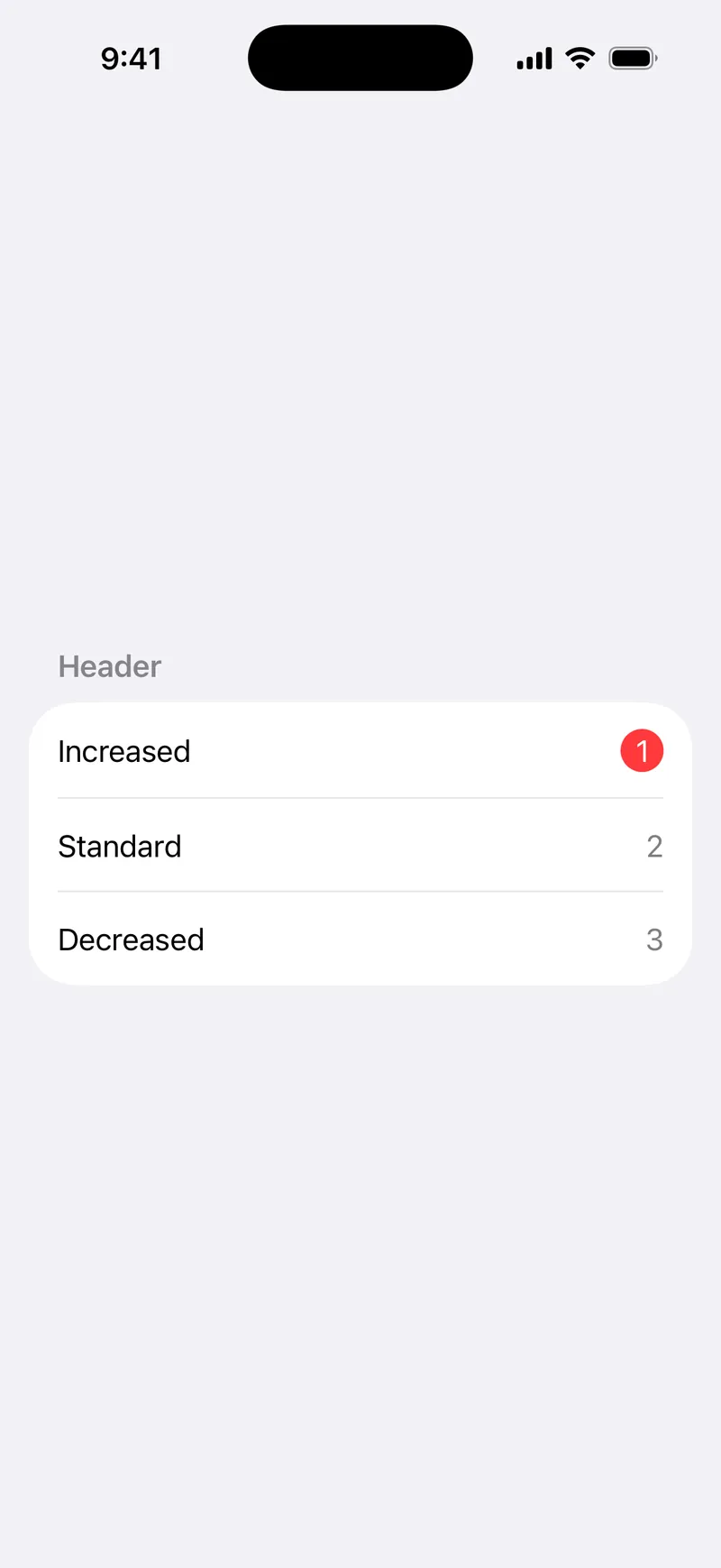Tap the separator under Standard row
This screenshot has height=1568, width=721.
pos(360,892)
